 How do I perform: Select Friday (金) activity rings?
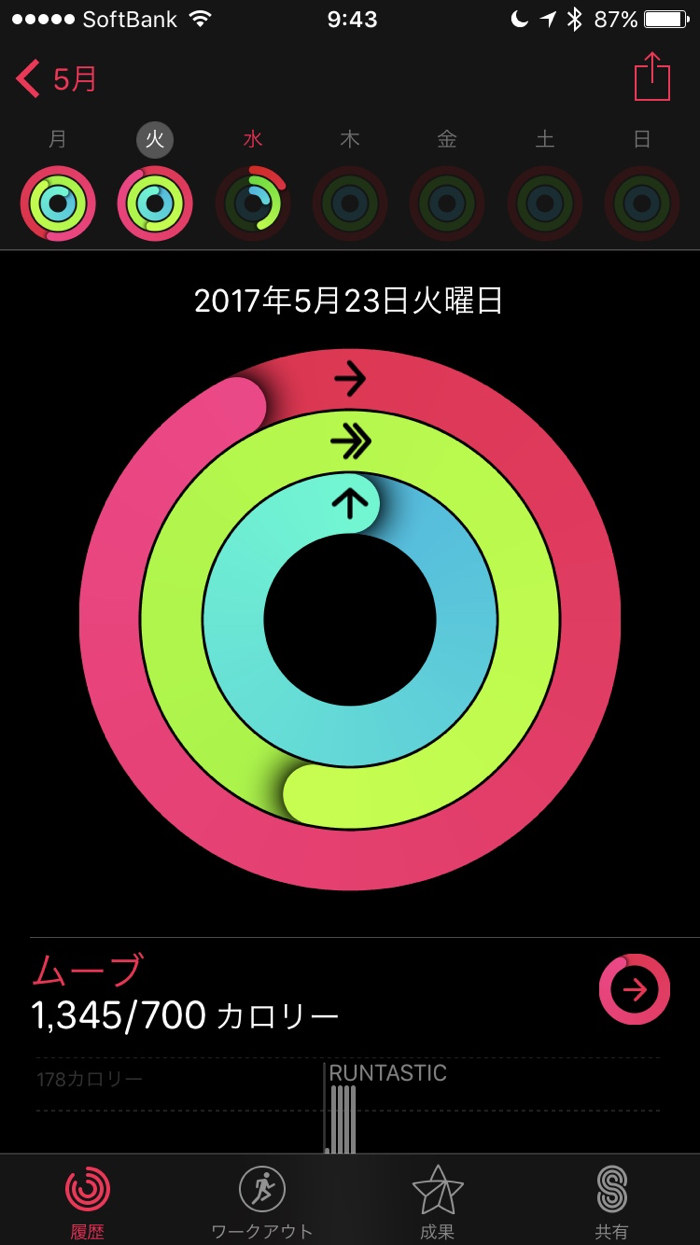447,203
